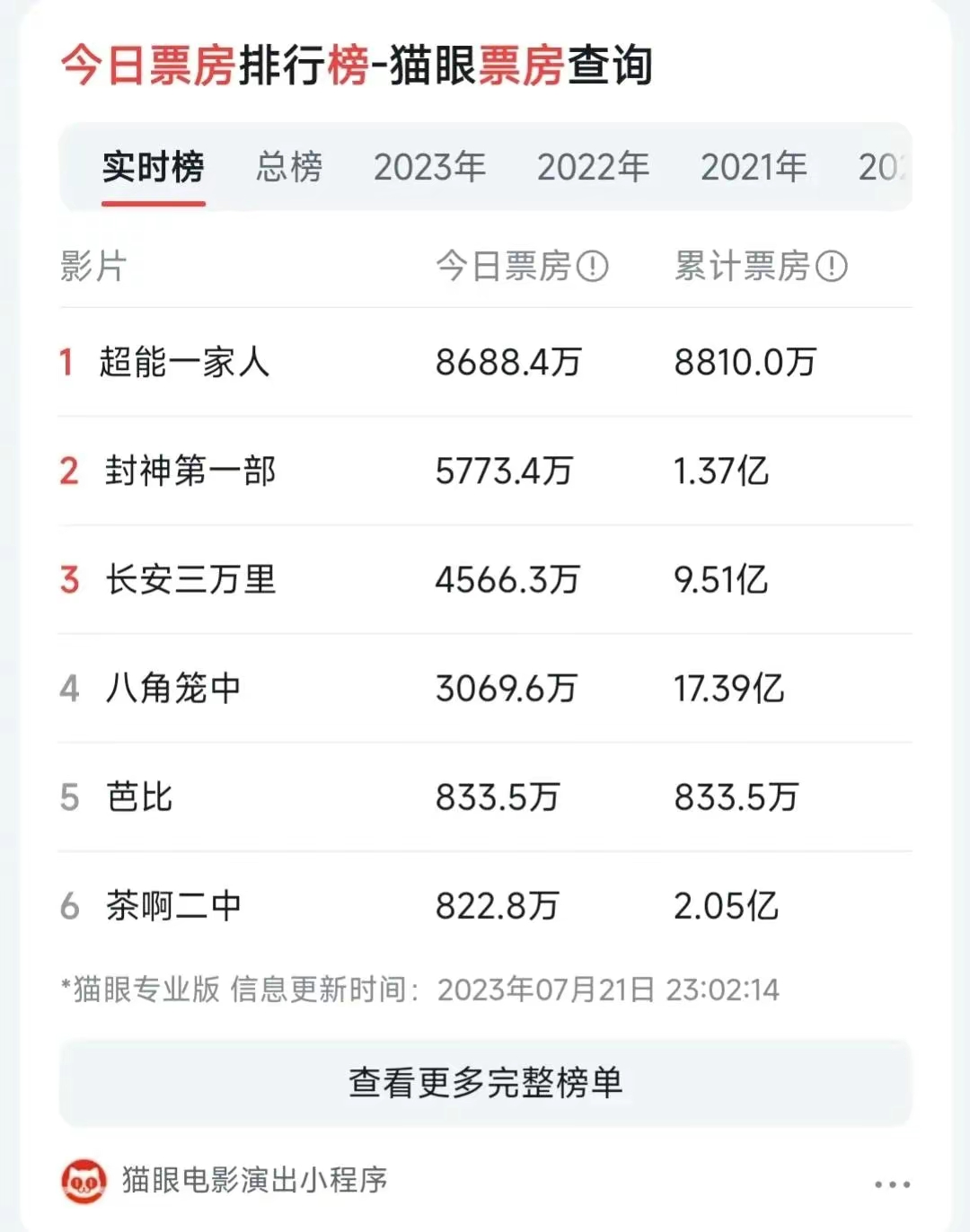Open 猫眼电影演出小程序 mini program
This screenshot has height=1232, width=970.
254,1180
